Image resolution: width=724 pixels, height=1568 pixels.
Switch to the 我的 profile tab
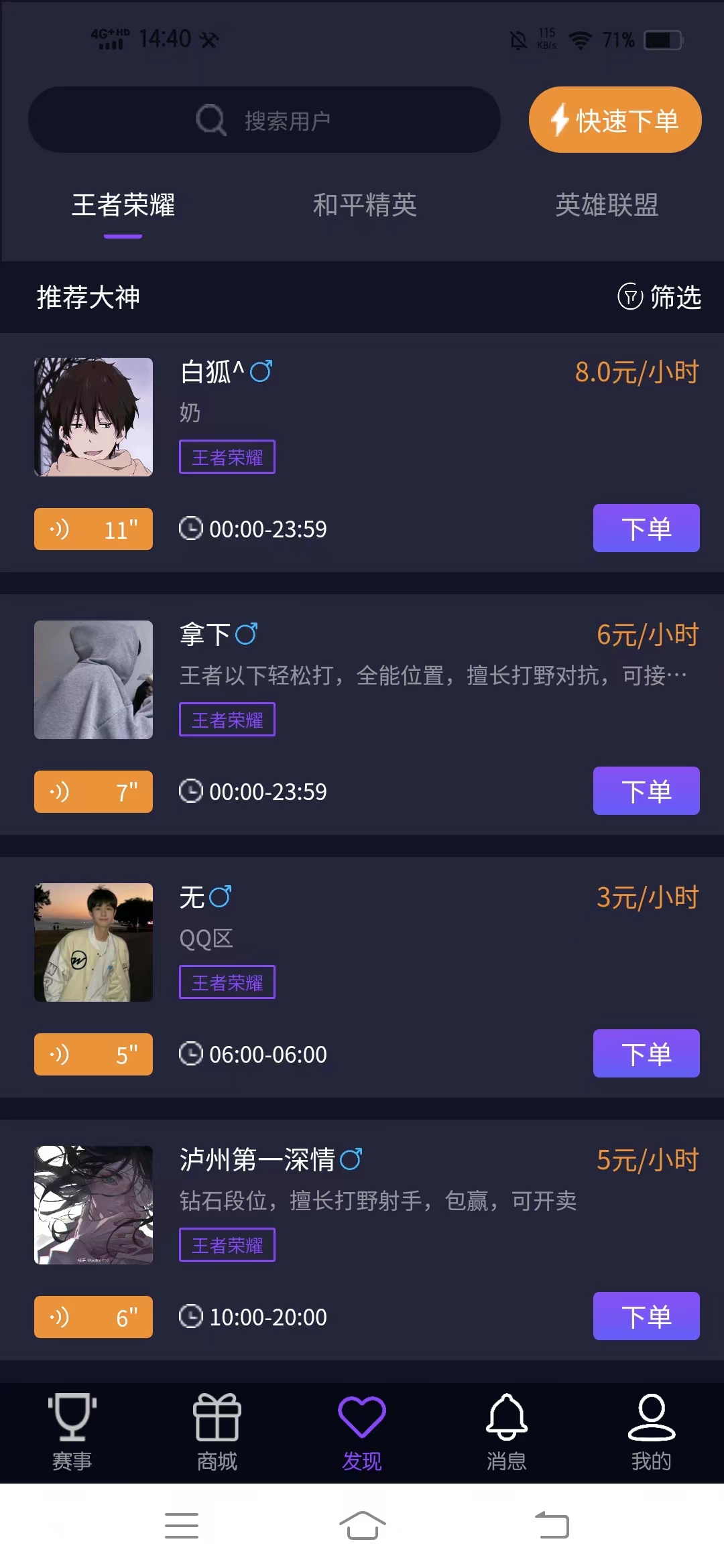point(651,1431)
